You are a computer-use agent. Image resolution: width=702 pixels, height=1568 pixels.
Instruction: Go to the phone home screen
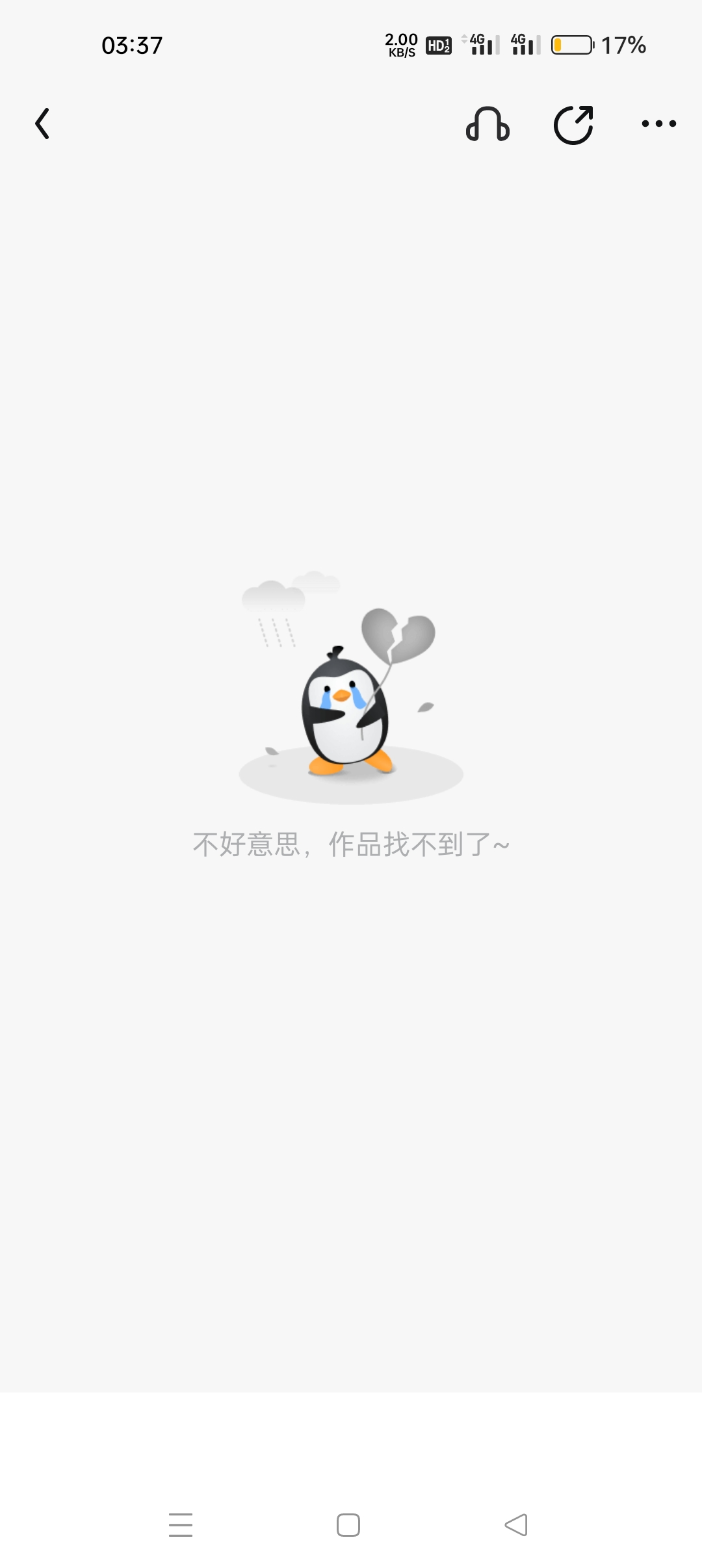(x=348, y=1524)
